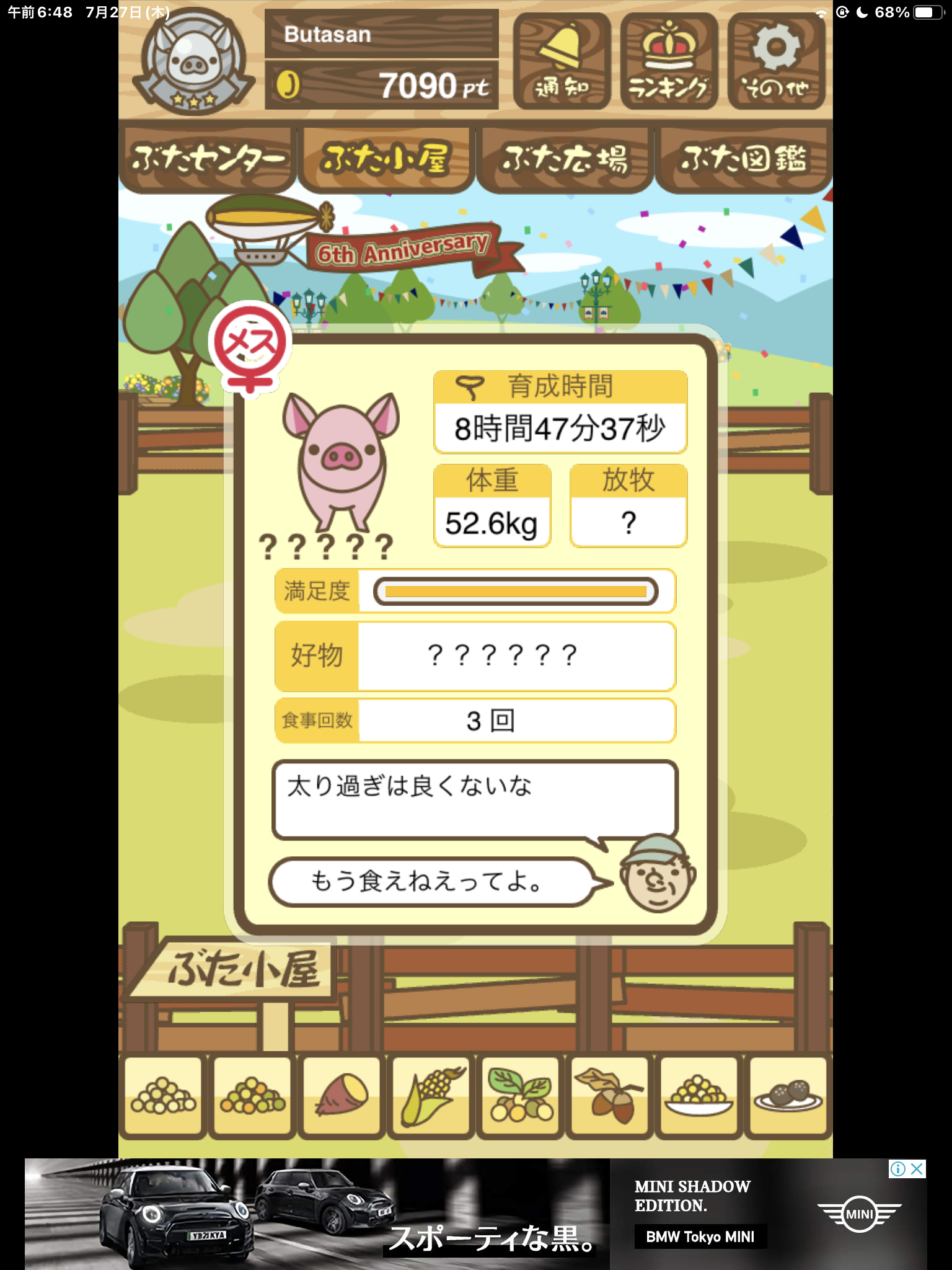Close the MINI ad banner
The image size is (952, 1270).
(917, 1169)
